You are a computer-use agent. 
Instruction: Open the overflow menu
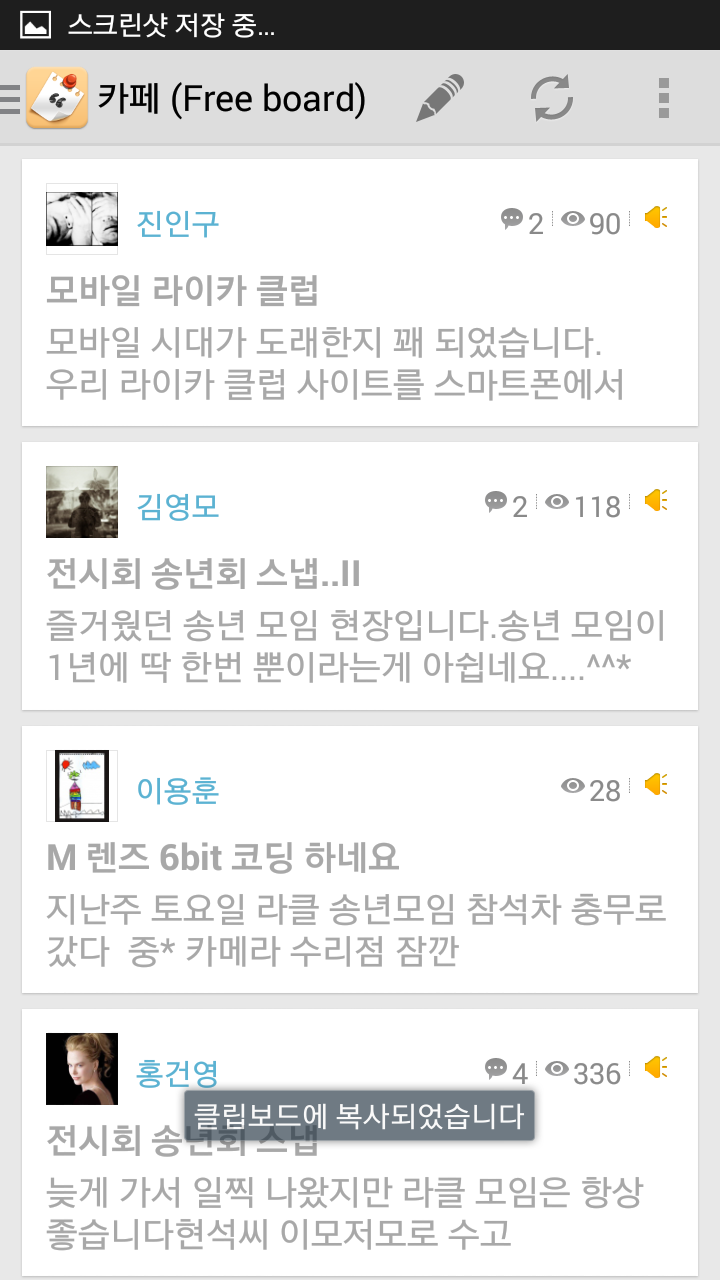click(x=663, y=98)
